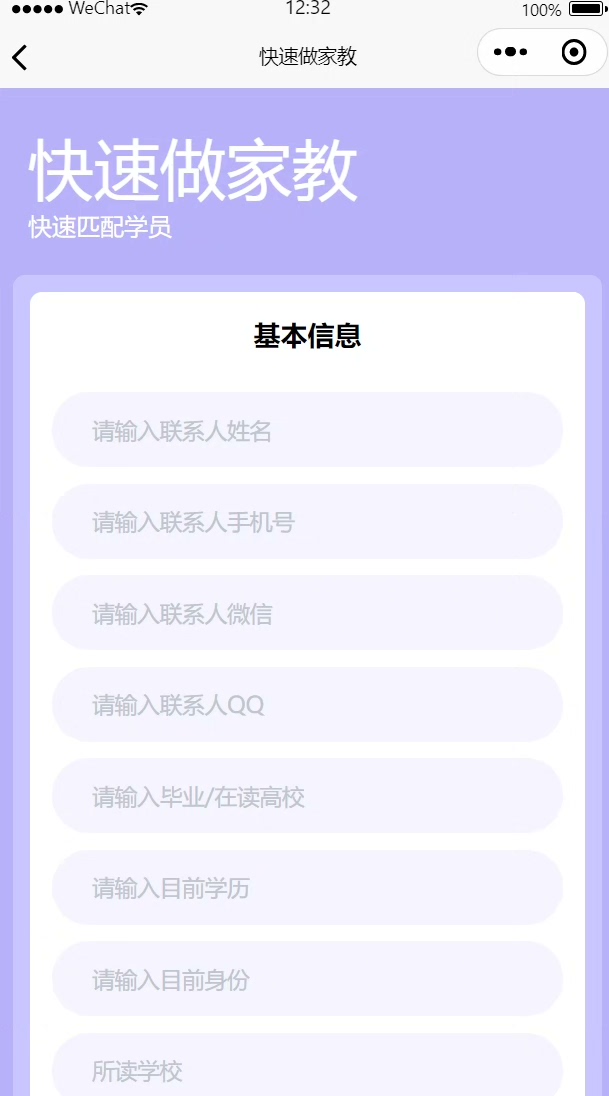Enter the graduated/current university field (毕业/在读高校)
The width and height of the screenshot is (609, 1096).
(307, 796)
